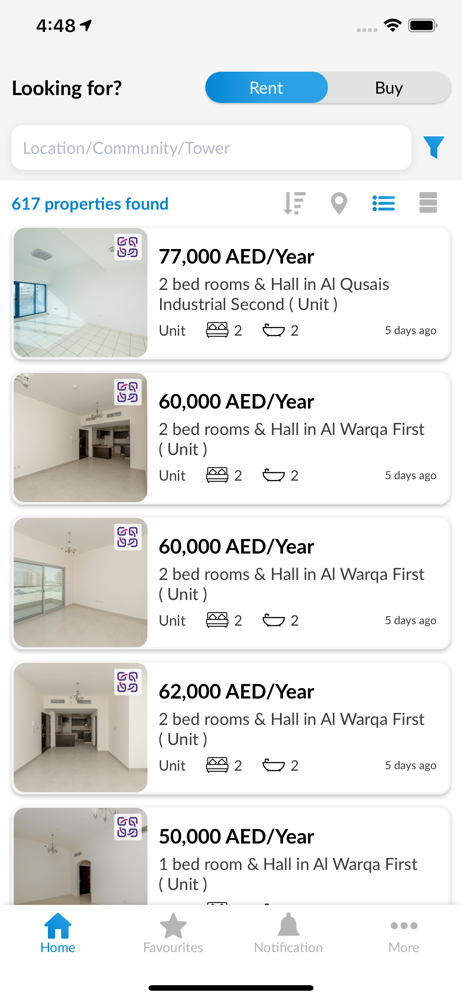Open the 62,000 AED/Year Al Warqa listing
Viewport: 462px width, 1000px height.
pos(231,728)
